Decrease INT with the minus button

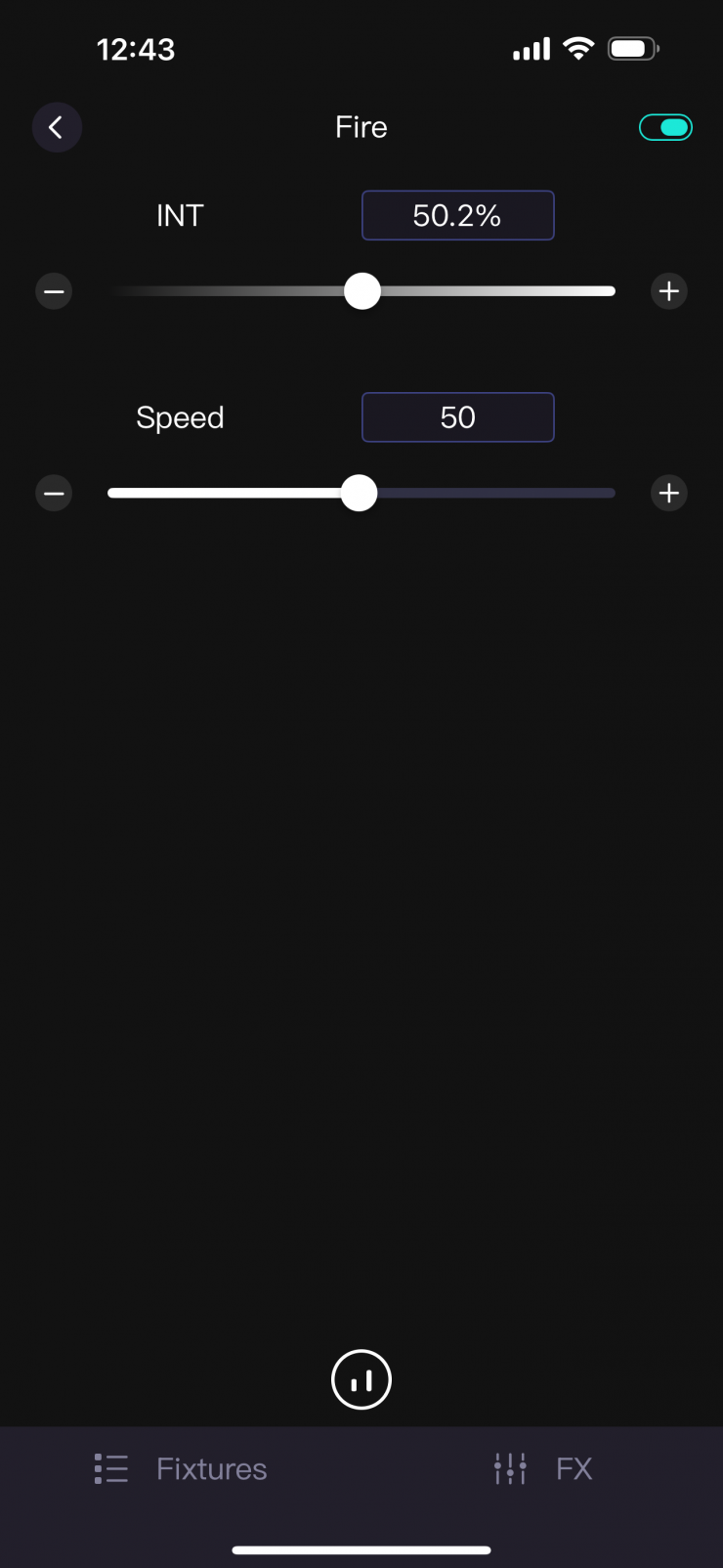click(54, 291)
